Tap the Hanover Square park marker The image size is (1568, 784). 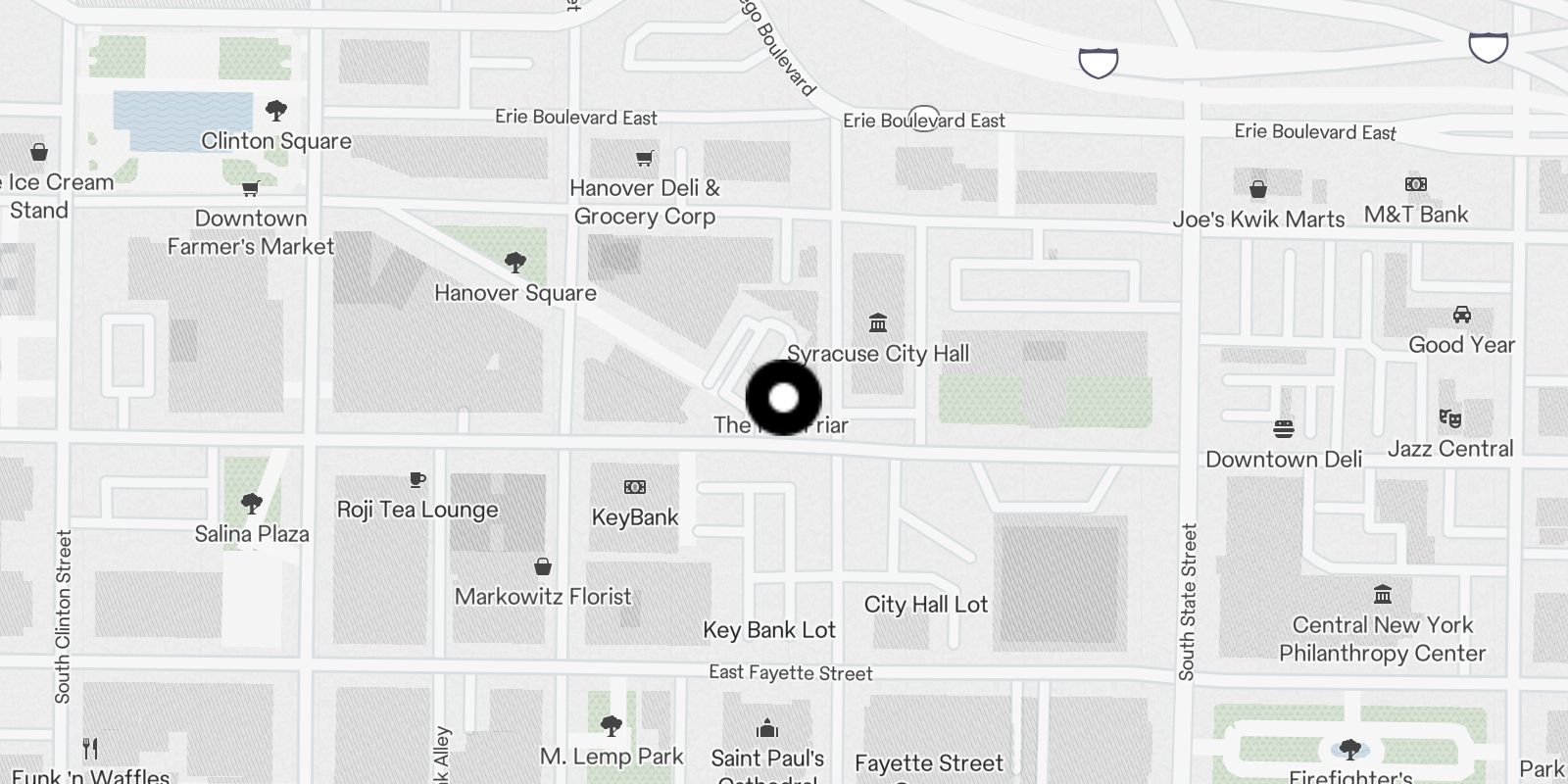[514, 263]
